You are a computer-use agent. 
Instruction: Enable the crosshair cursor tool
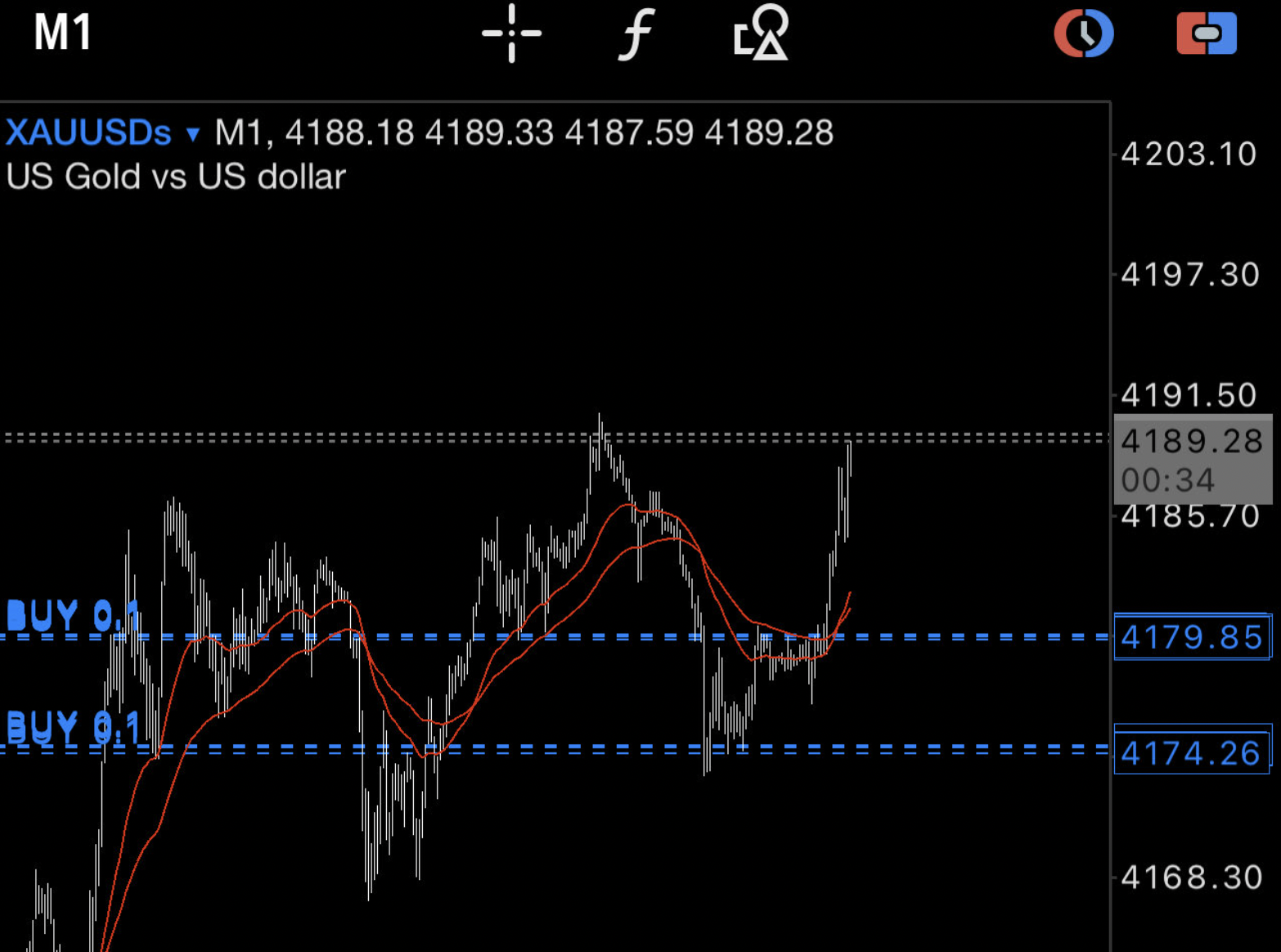tap(511, 33)
